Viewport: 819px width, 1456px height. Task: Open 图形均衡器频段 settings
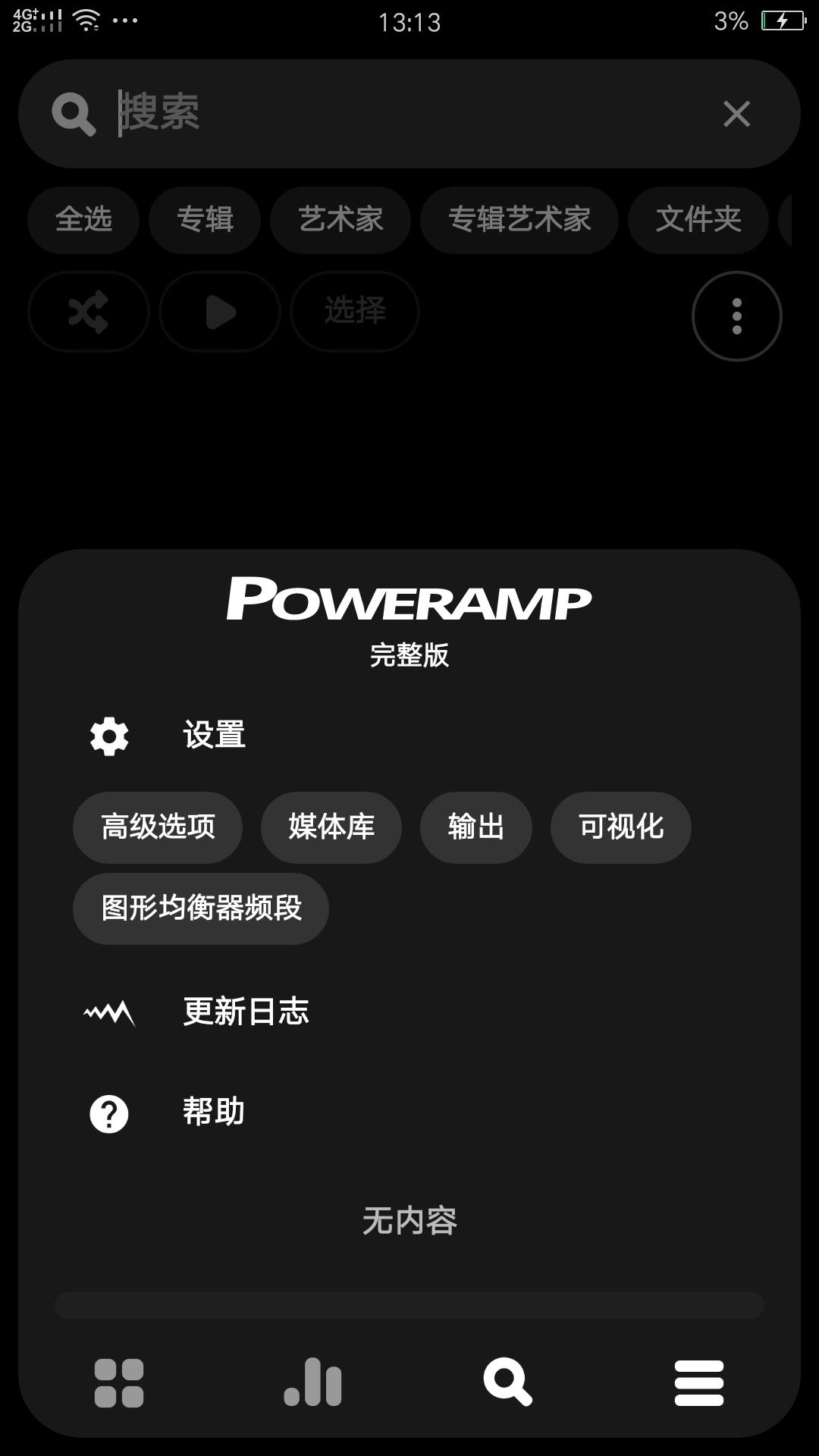click(201, 908)
